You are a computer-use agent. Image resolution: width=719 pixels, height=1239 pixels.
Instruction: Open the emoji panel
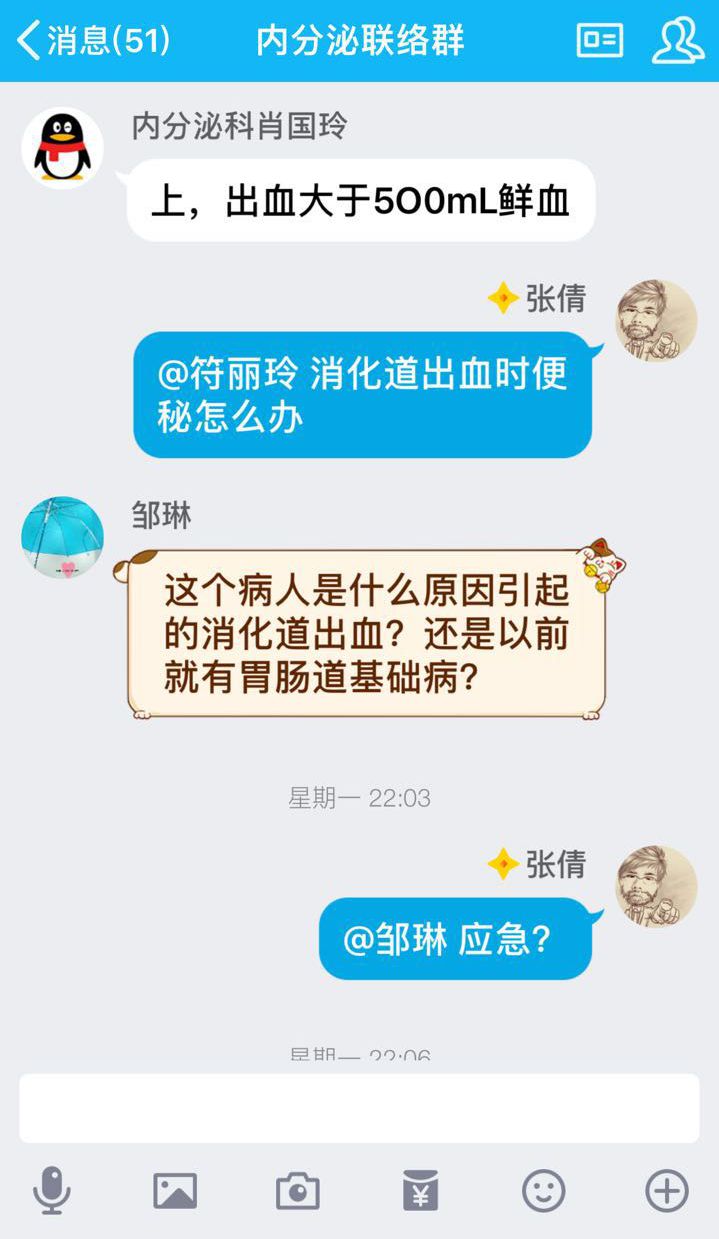[544, 1191]
